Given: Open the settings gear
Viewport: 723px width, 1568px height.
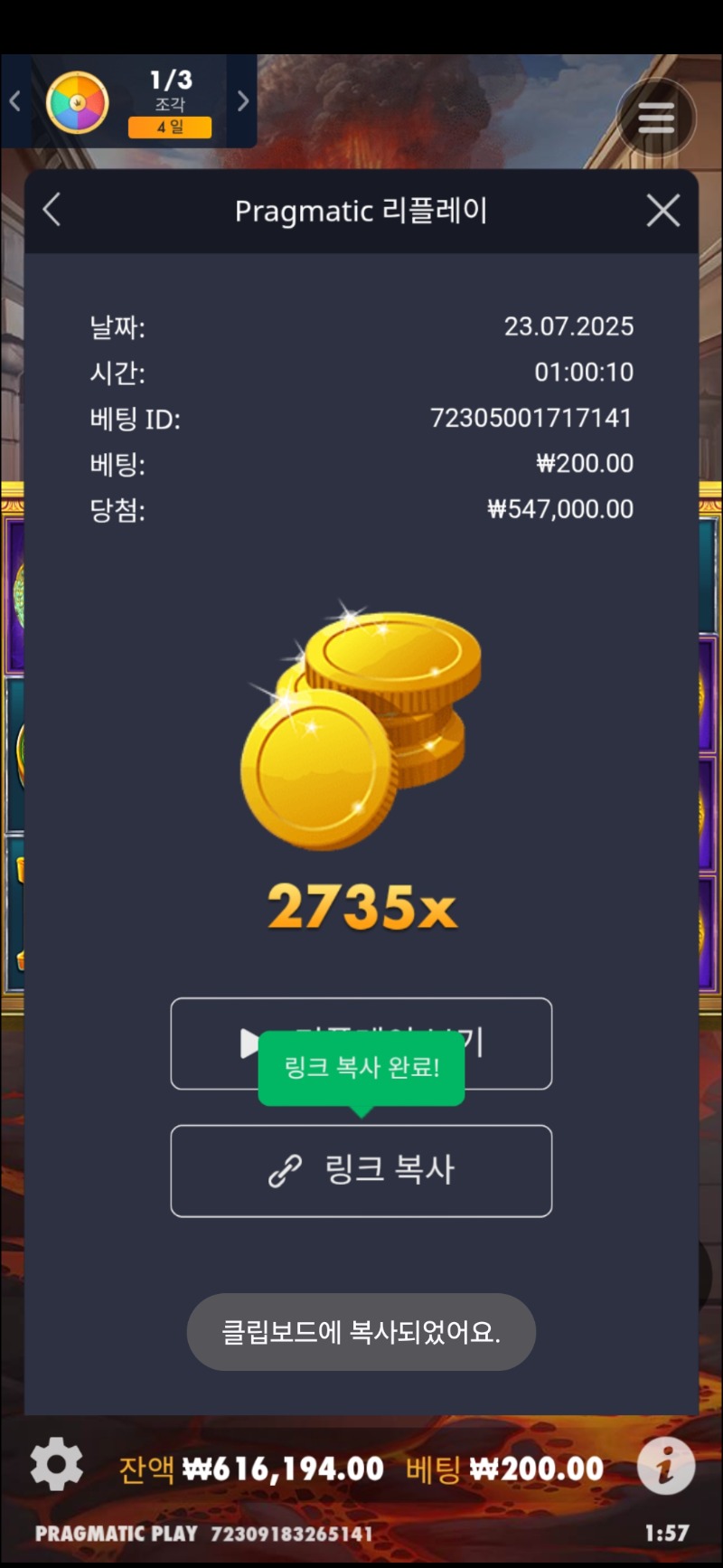Looking at the screenshot, I should coord(56,1464).
